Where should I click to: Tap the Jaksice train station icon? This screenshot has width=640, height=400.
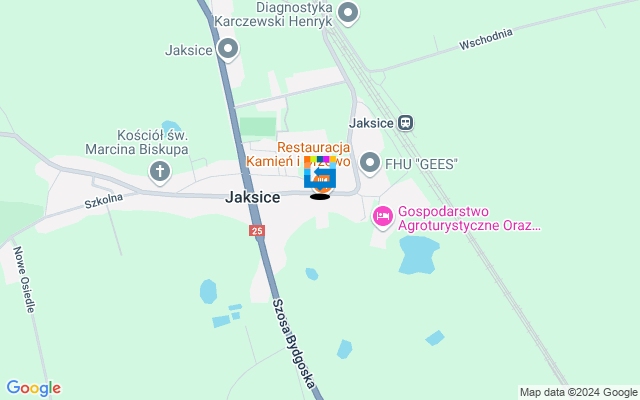pyautogui.click(x=404, y=123)
